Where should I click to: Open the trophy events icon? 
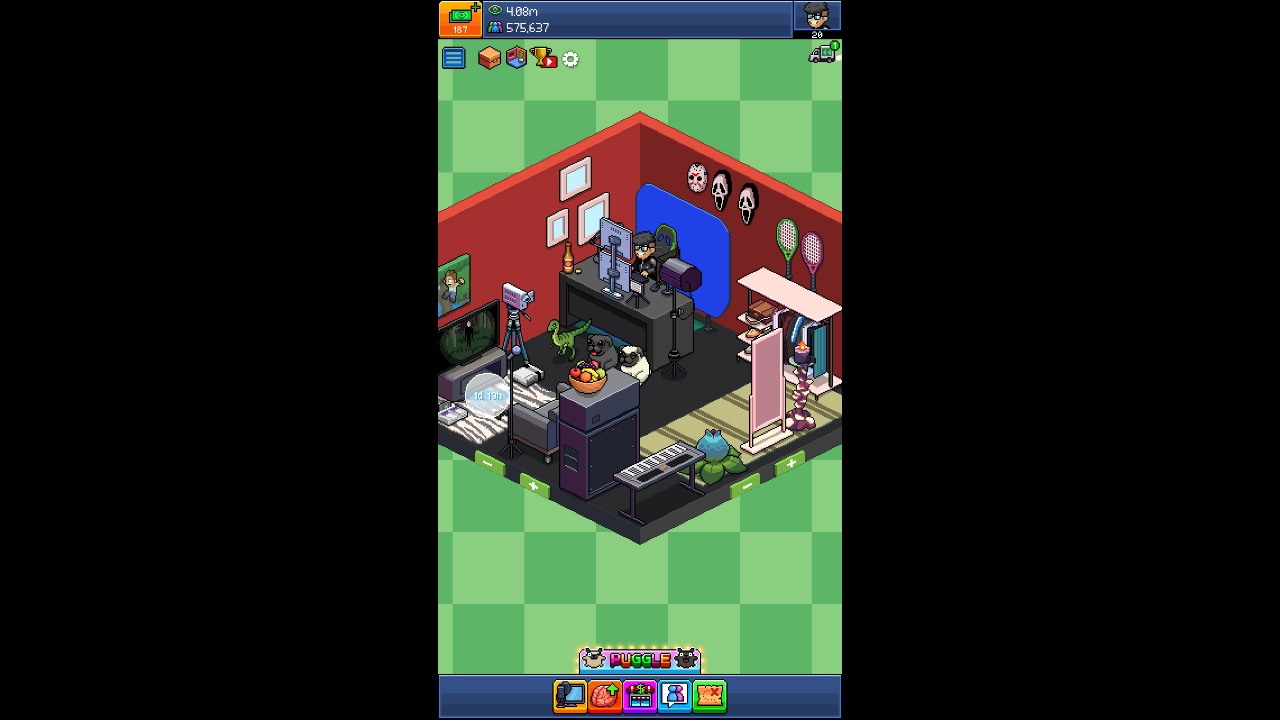[544, 58]
